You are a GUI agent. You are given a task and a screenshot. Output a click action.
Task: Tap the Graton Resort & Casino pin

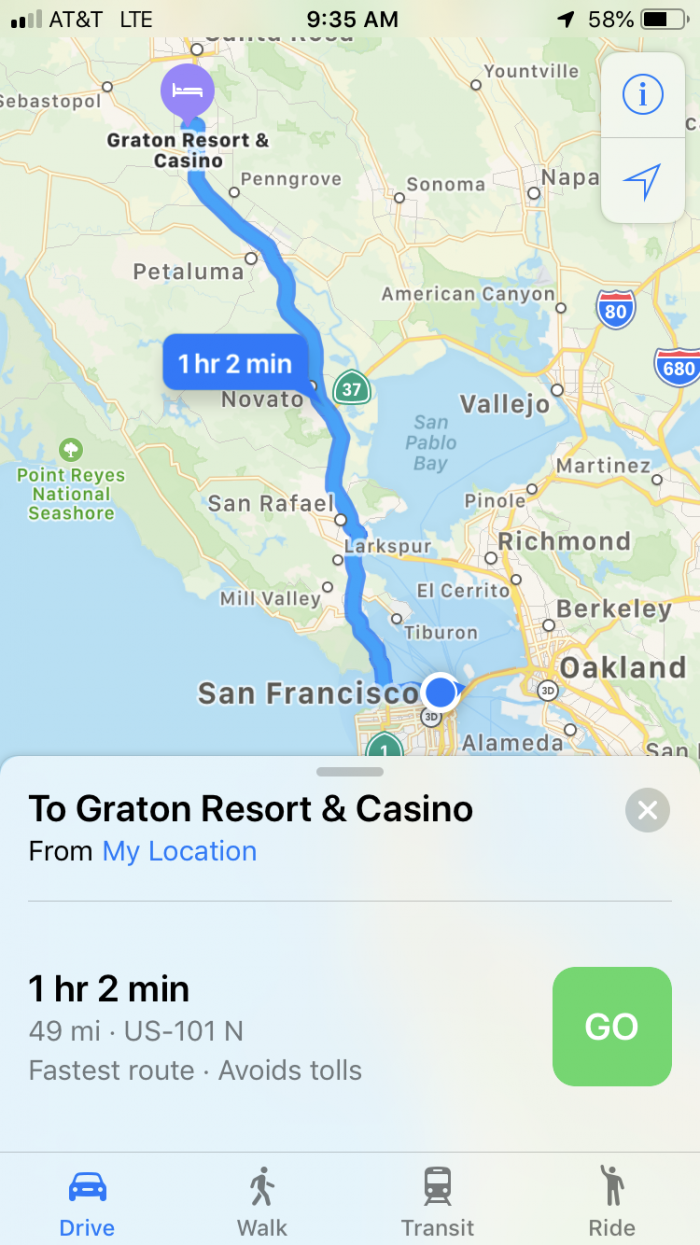pos(188,91)
